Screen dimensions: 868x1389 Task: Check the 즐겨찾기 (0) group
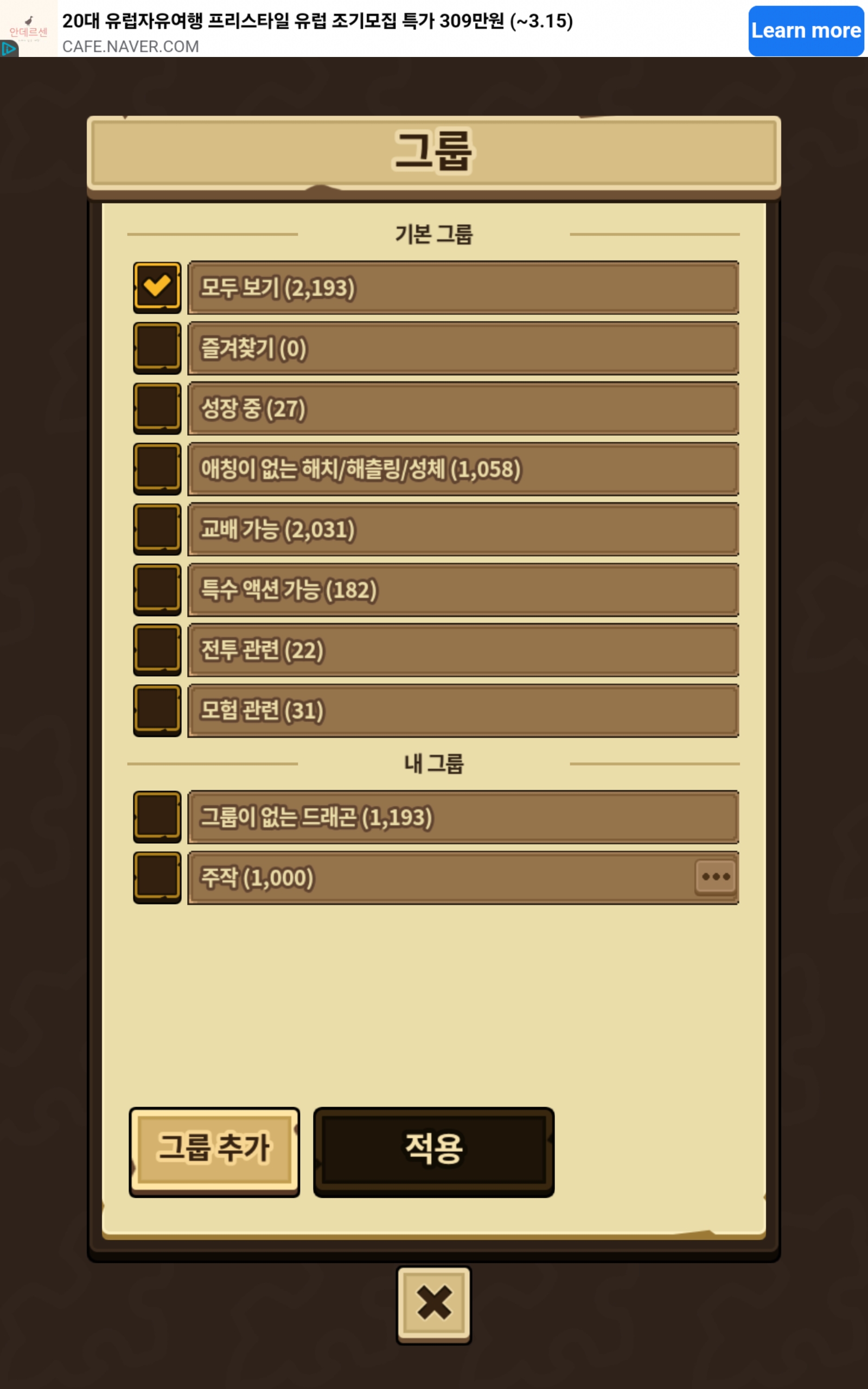(157, 347)
